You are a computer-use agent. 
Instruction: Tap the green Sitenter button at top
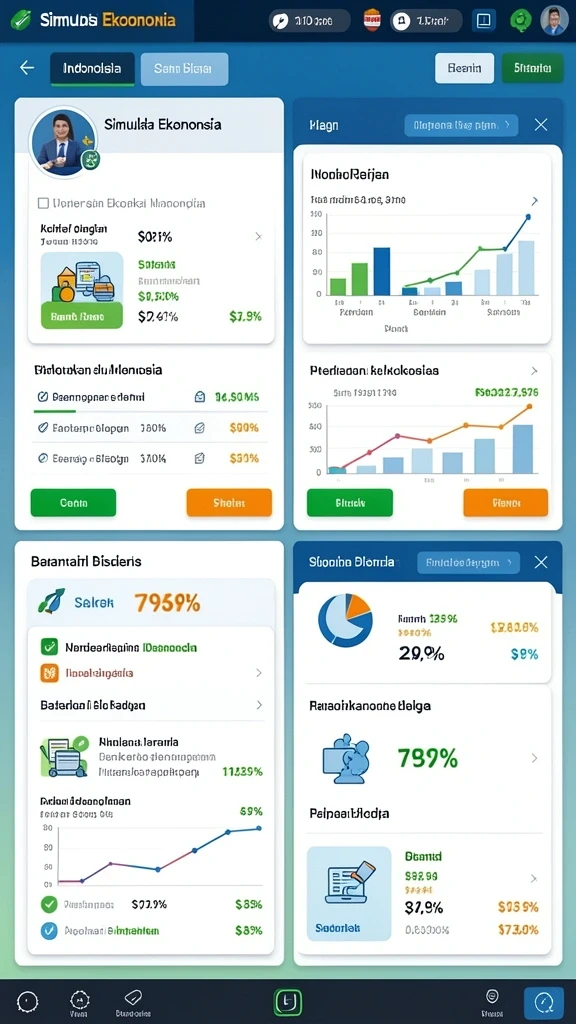[533, 68]
